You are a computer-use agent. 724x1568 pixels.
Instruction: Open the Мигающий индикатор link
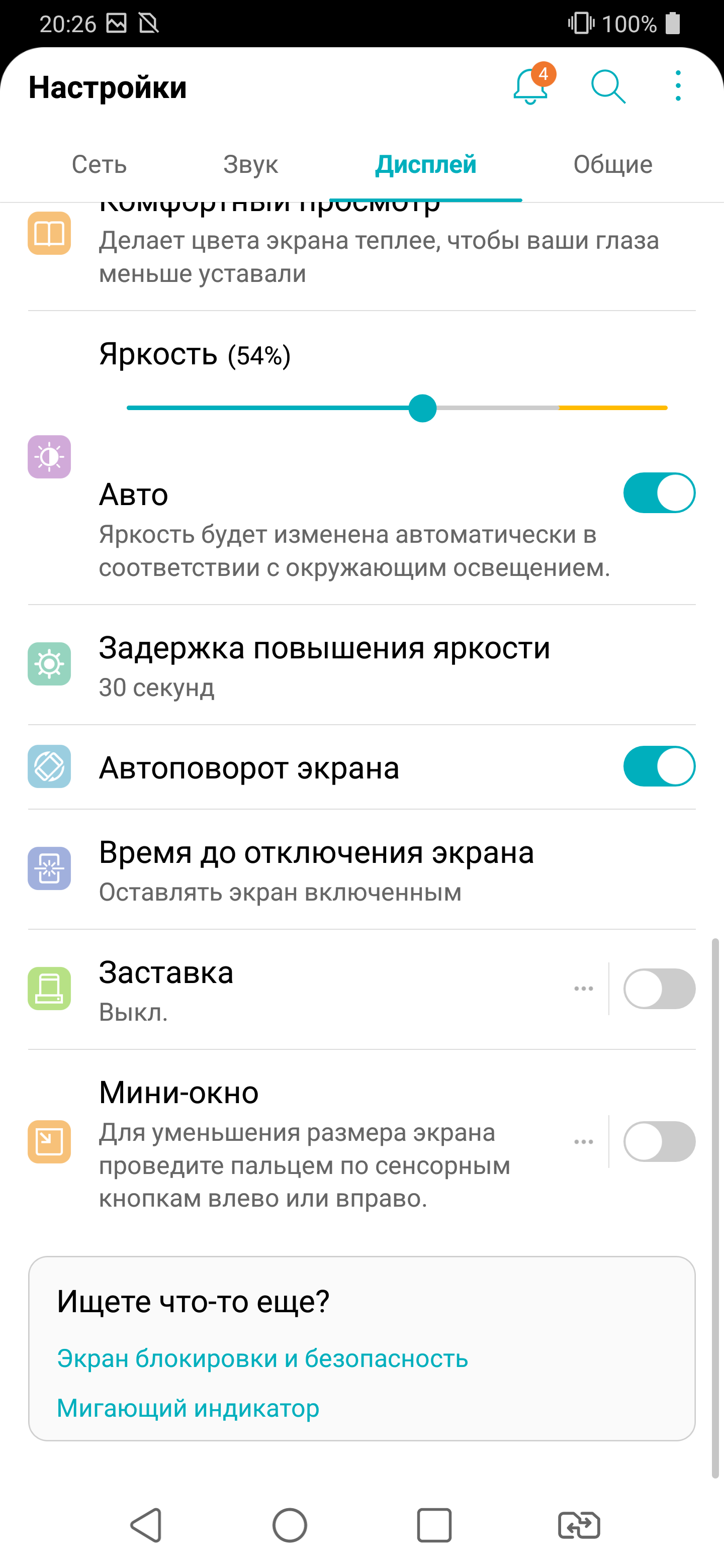[x=188, y=1408]
